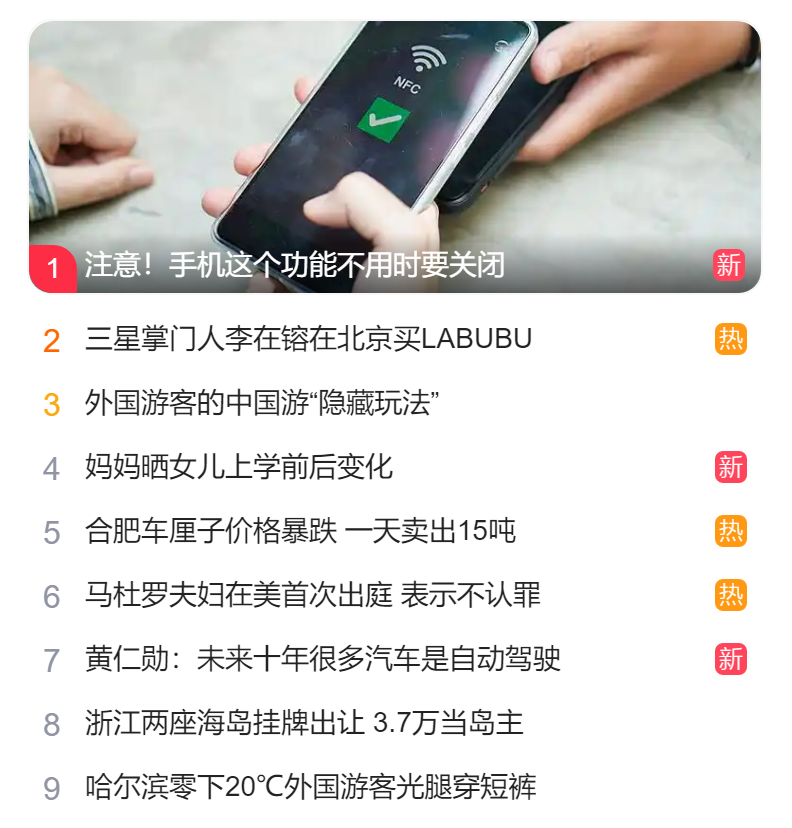
Task: Click the 新 badge next to the 黄仁勋 story
Action: coord(730,661)
